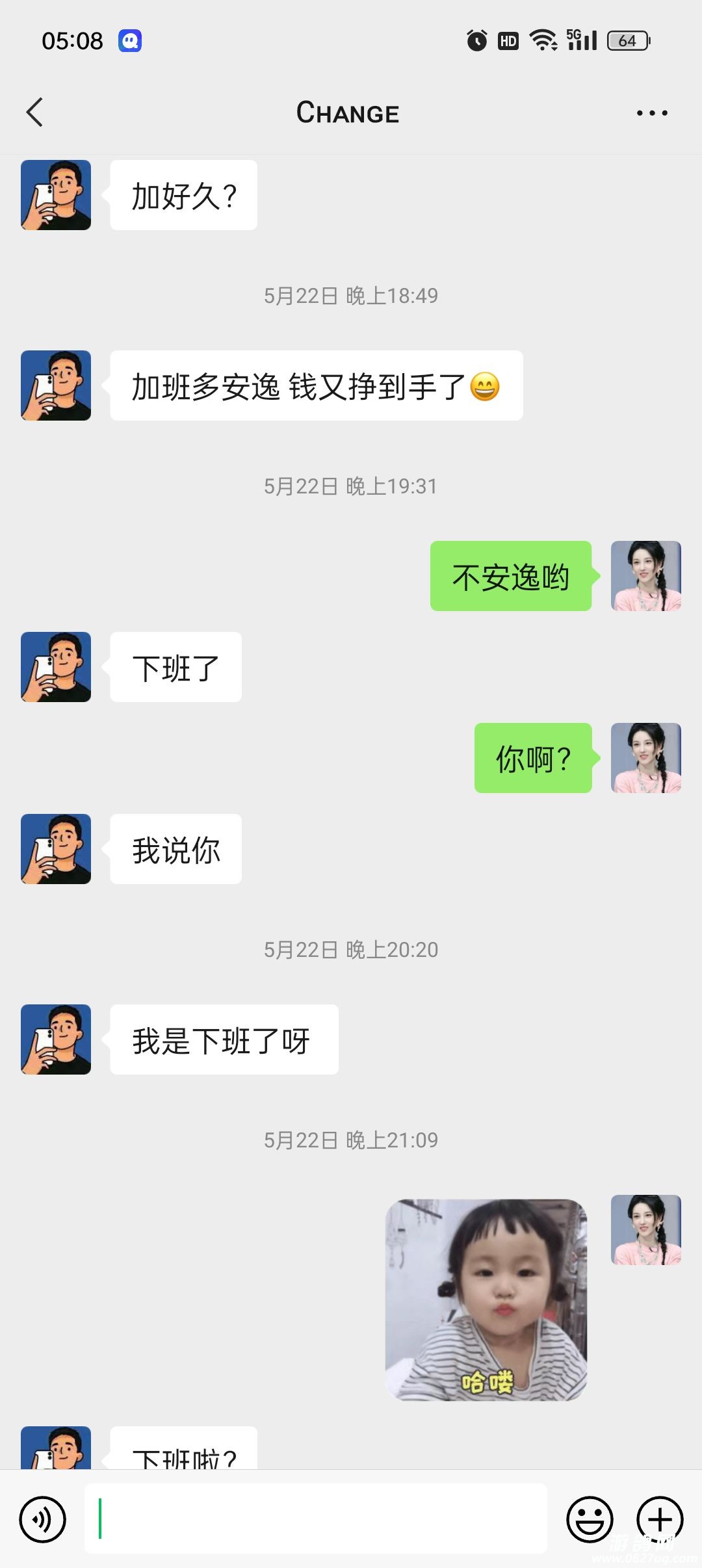This screenshot has width=702, height=1568.
Task: Open own avatar beside 不安逸哟 message
Action: pos(646,576)
